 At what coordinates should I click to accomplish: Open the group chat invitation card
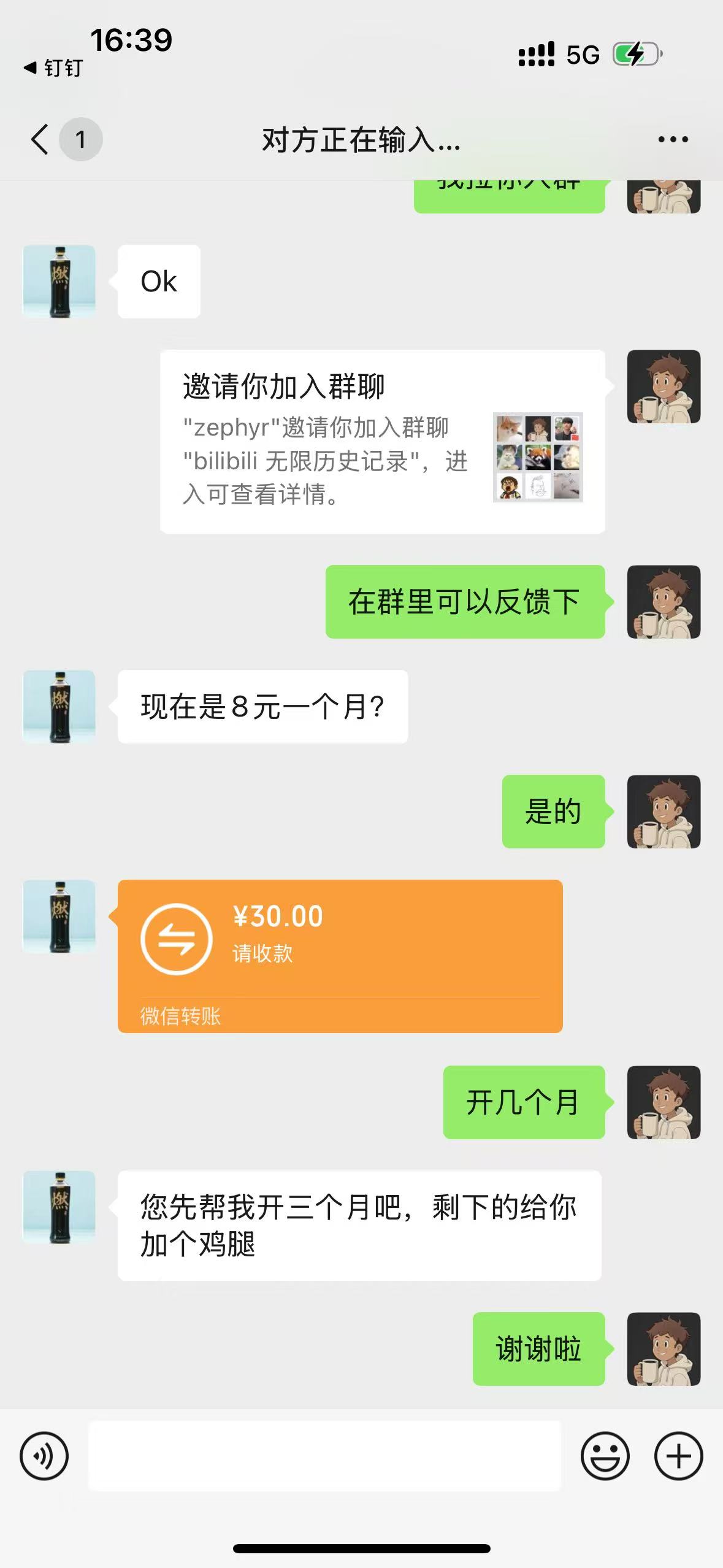click(x=382, y=441)
